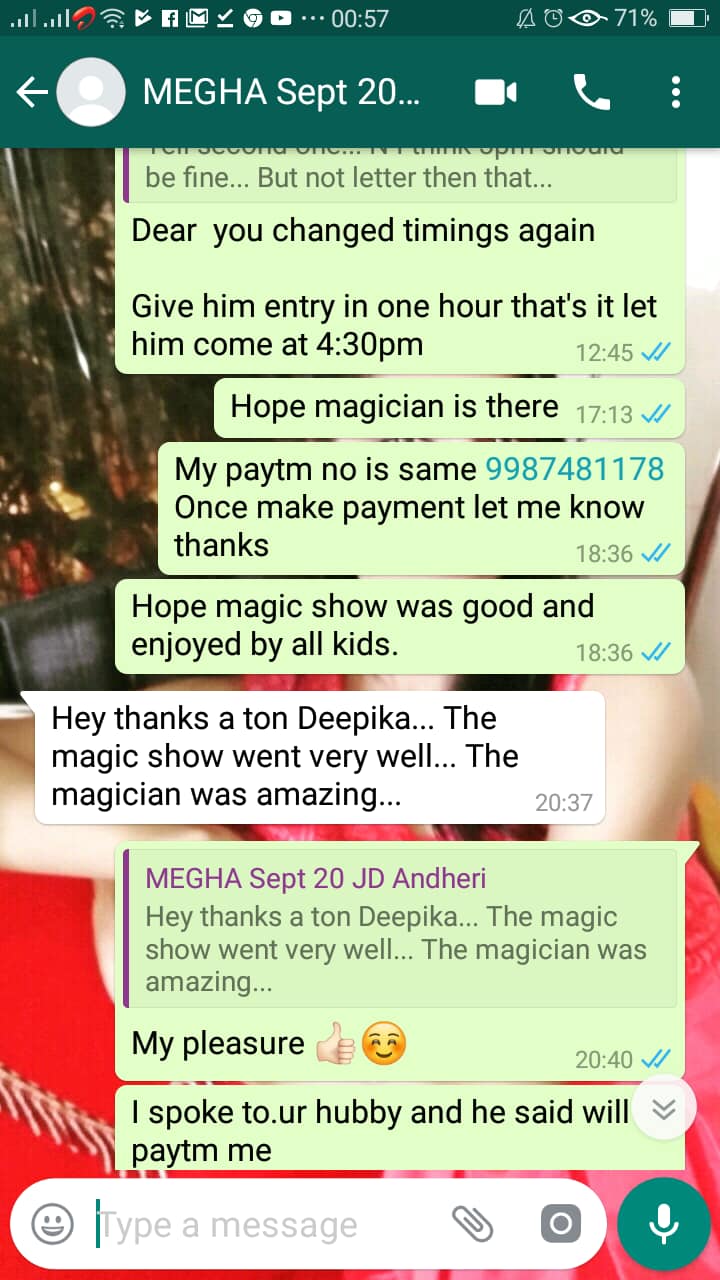This screenshot has width=720, height=1280.
Task: Focus the Type a message field
Action: 260,1224
